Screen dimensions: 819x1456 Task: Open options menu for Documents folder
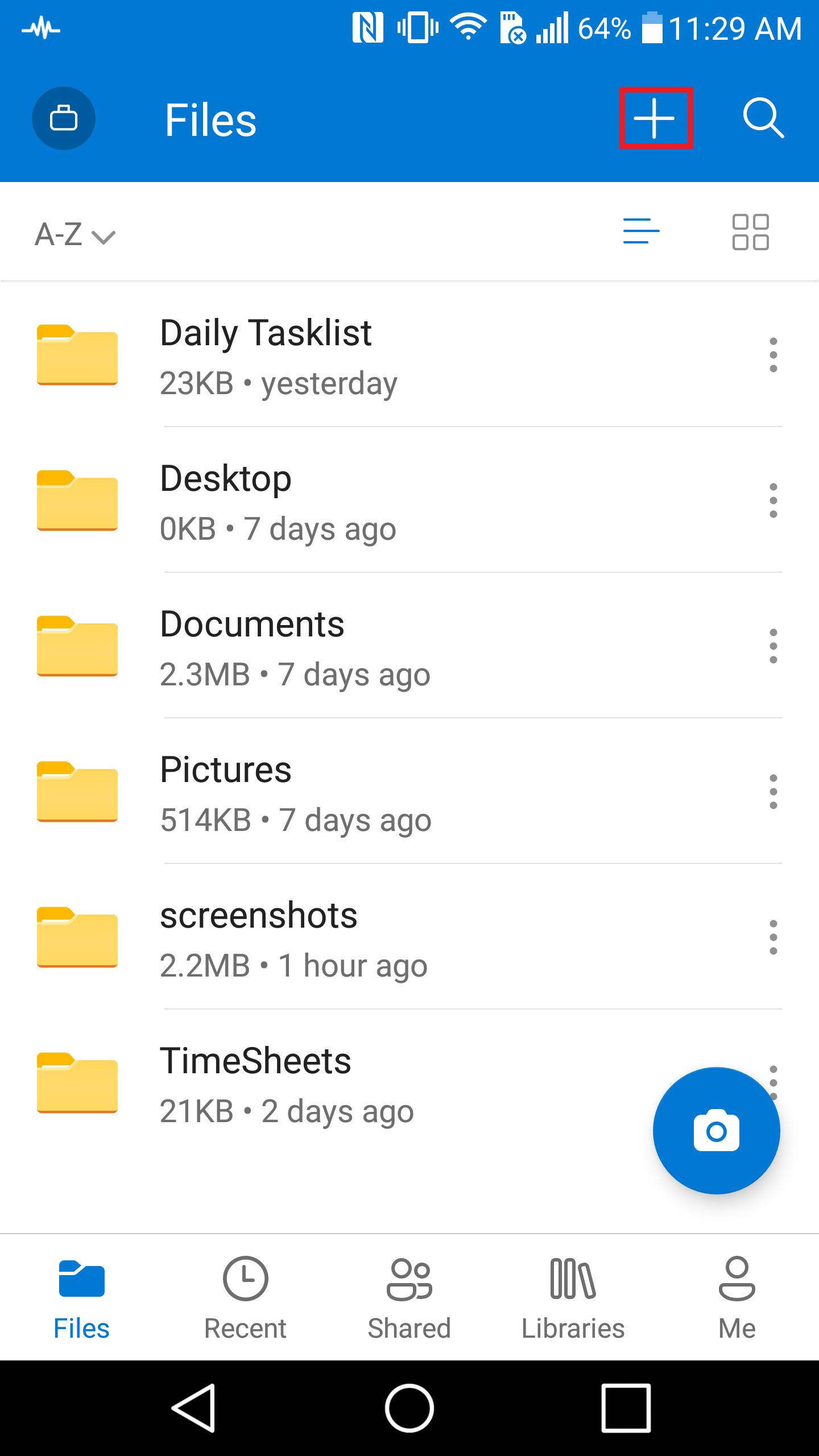[774, 646]
